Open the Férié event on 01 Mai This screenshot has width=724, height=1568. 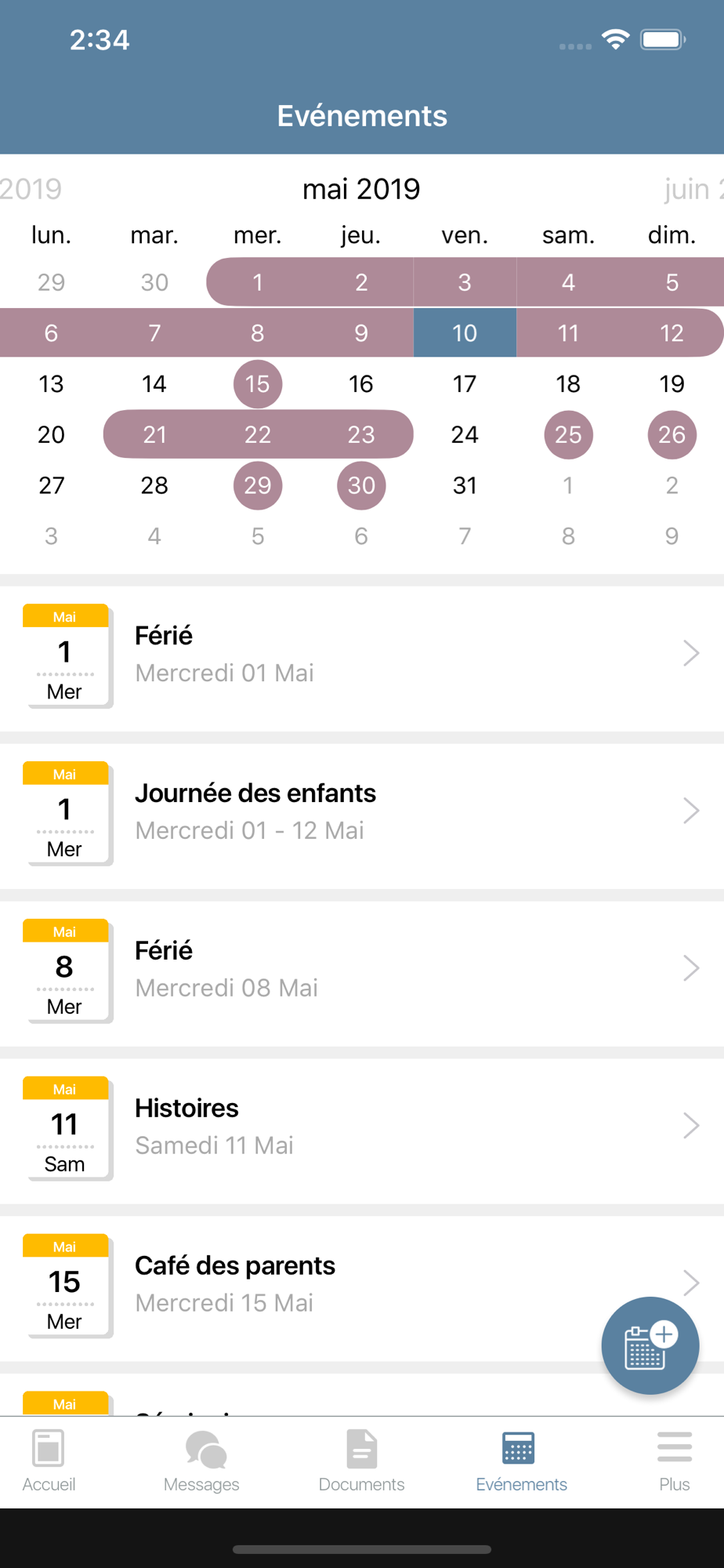pyautogui.click(x=362, y=655)
